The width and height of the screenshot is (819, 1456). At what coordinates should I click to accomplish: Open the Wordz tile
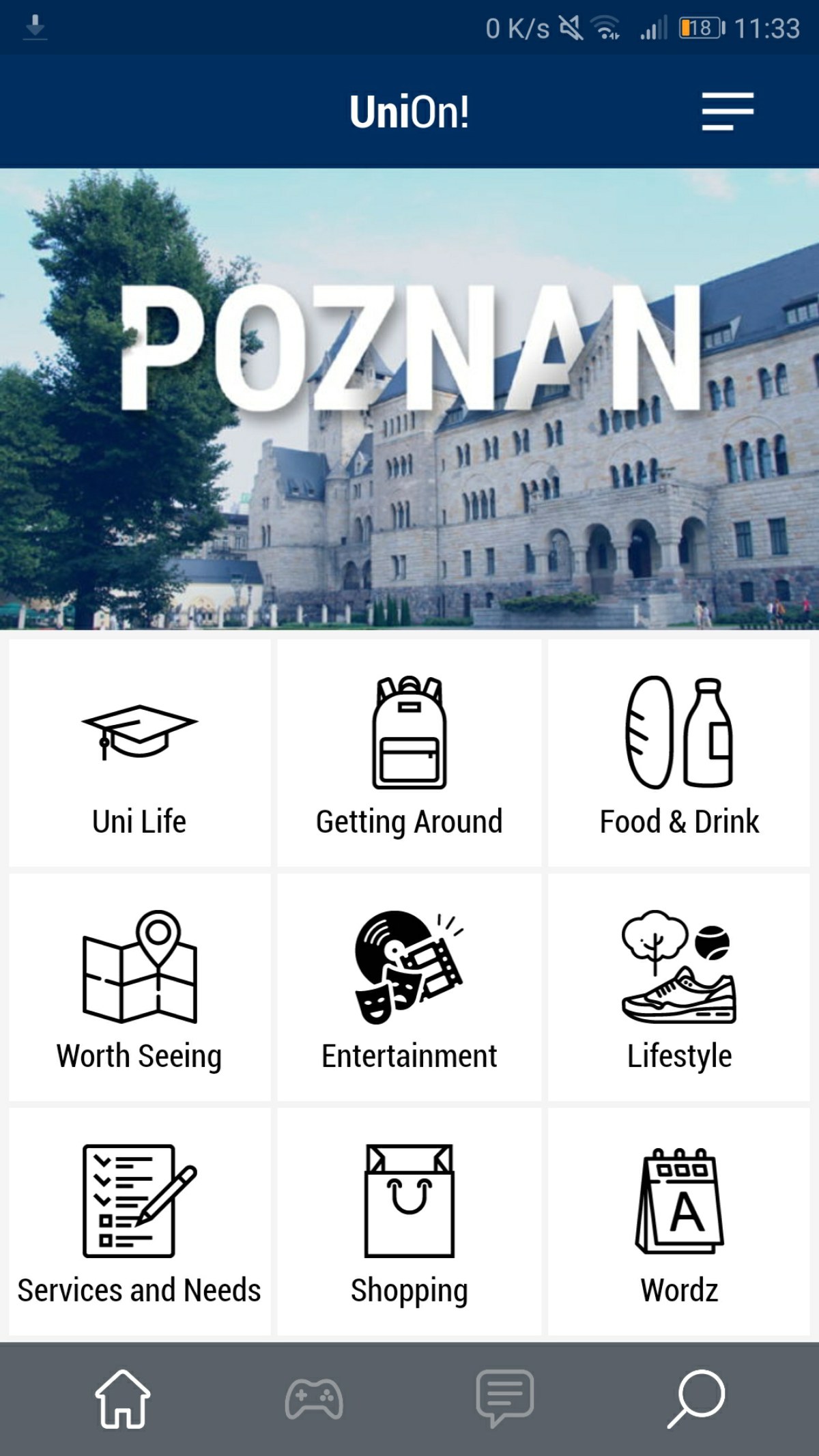(679, 1222)
